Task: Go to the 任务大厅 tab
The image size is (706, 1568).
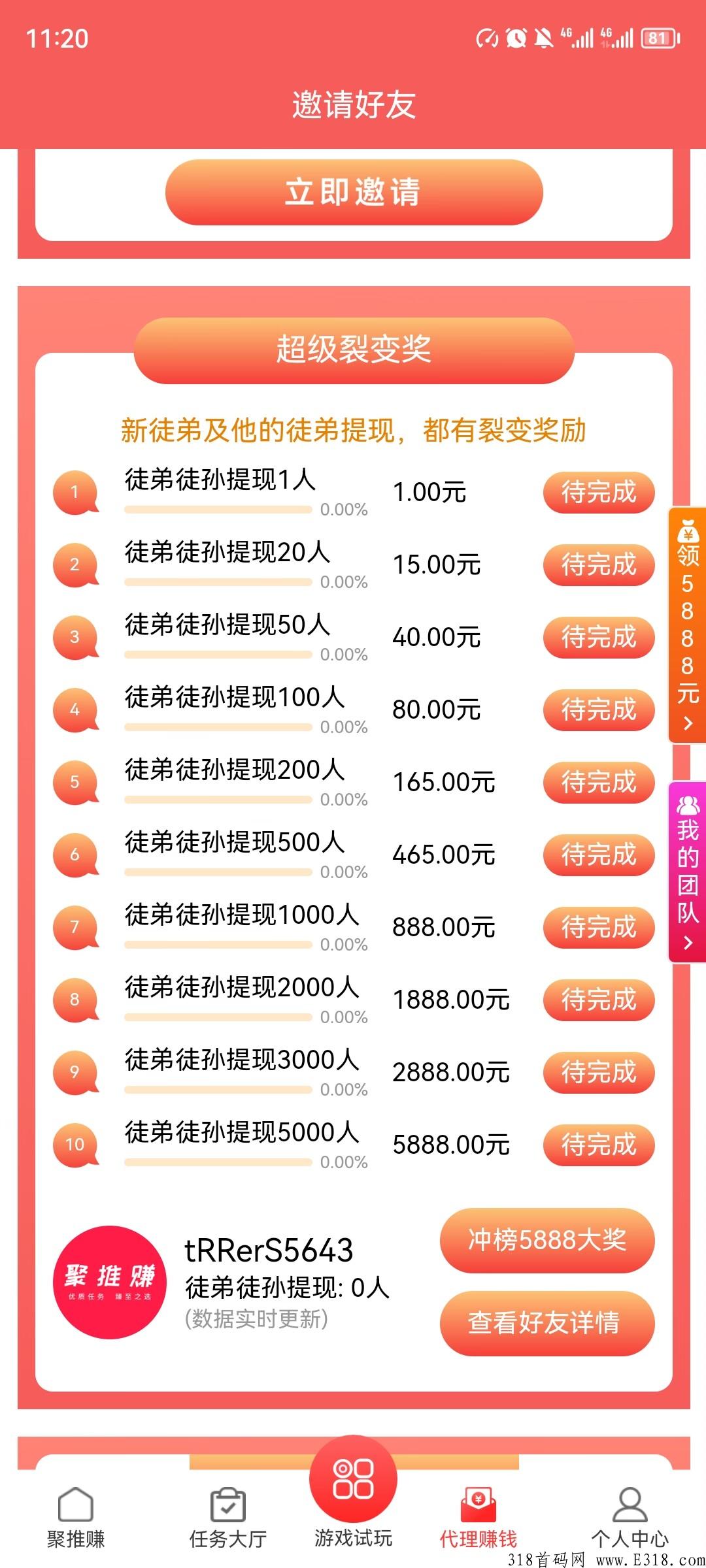Action: (x=227, y=1518)
